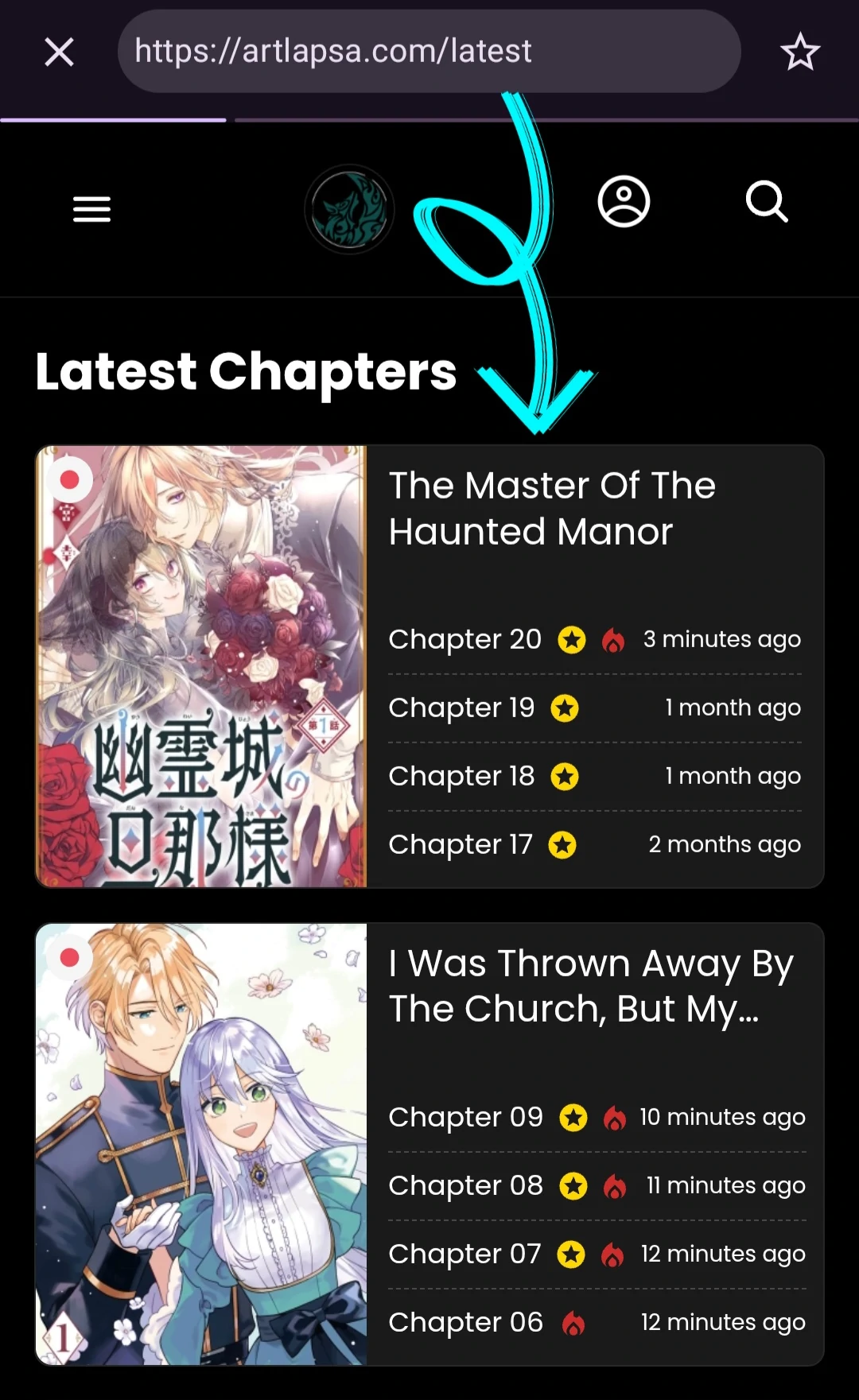Open The Master Of The Haunted Manor title
This screenshot has height=1400, width=859.
click(552, 508)
